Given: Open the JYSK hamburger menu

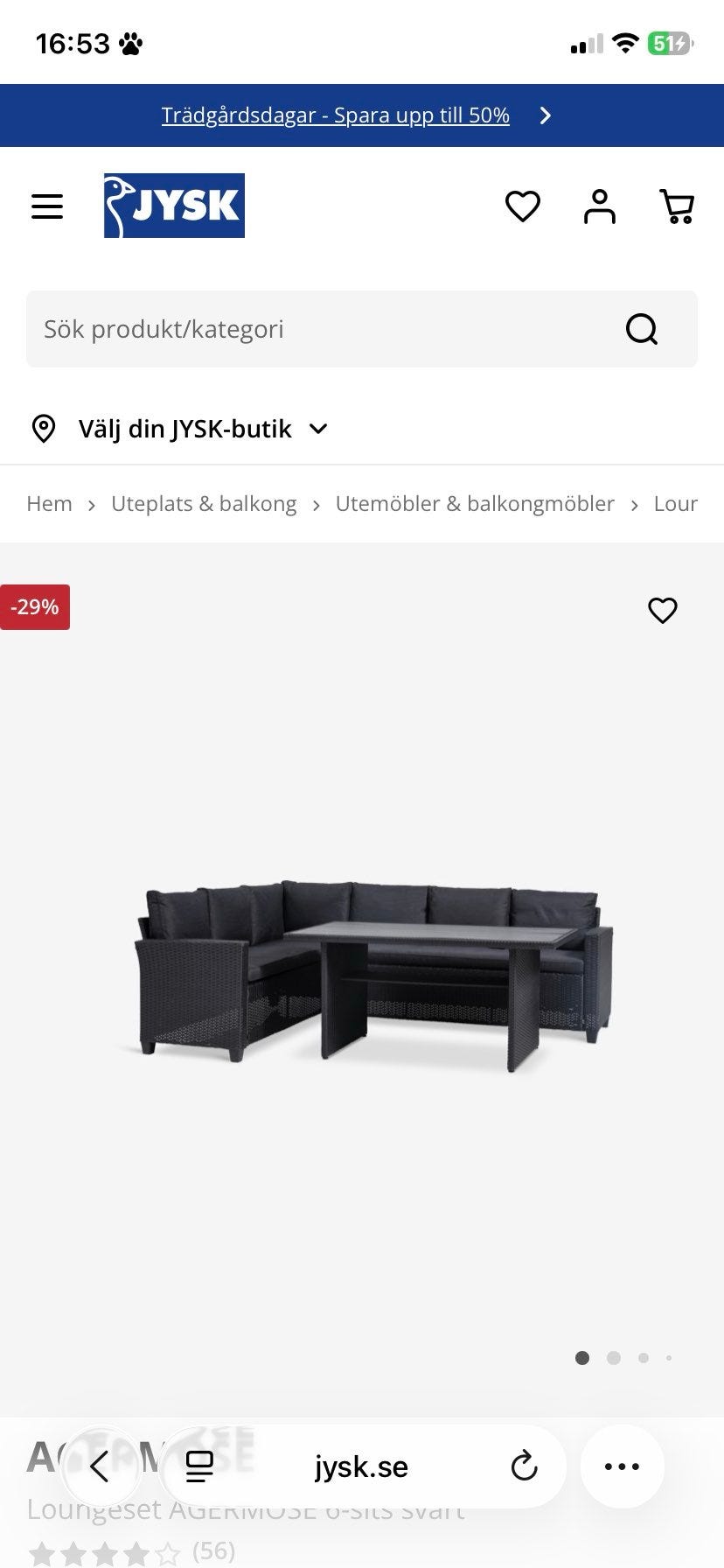Looking at the screenshot, I should [47, 206].
